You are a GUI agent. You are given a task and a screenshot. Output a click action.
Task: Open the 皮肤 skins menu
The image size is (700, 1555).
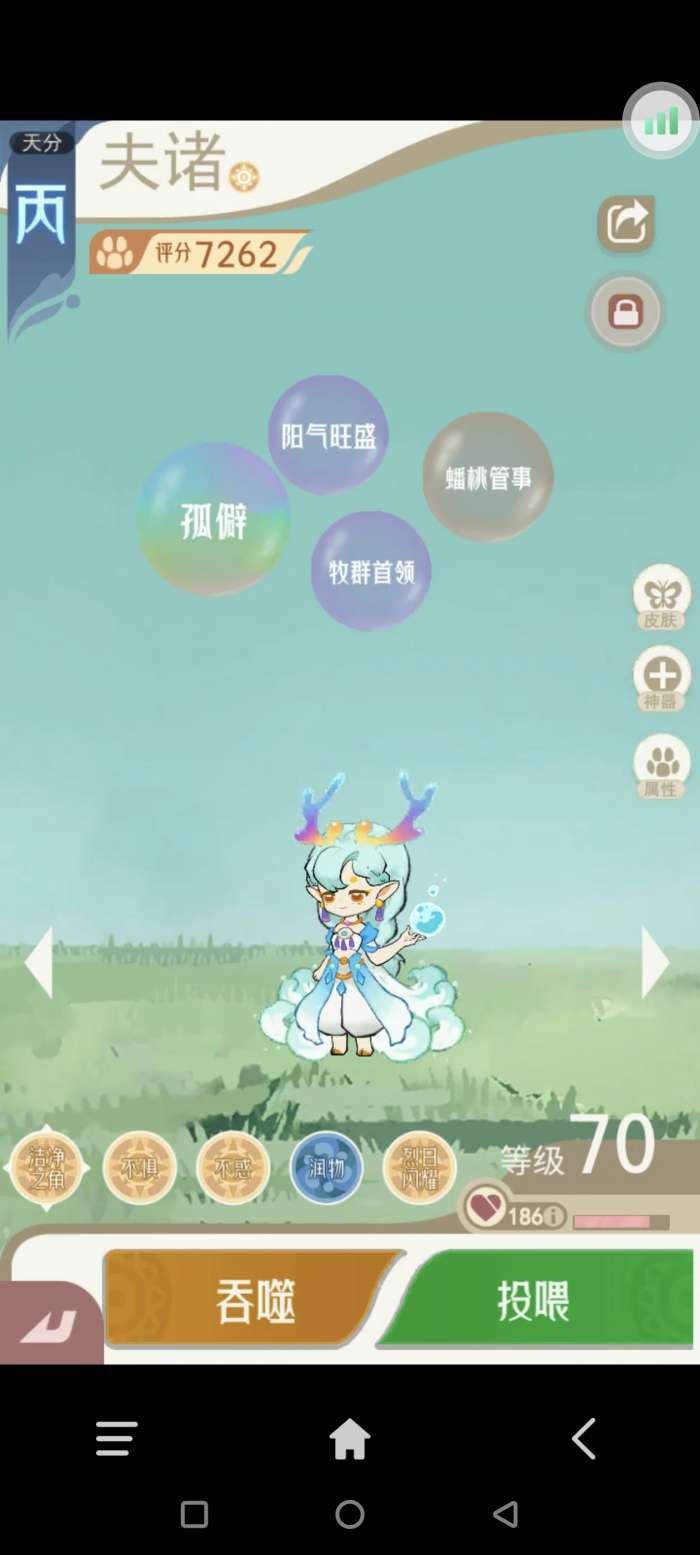pos(661,597)
